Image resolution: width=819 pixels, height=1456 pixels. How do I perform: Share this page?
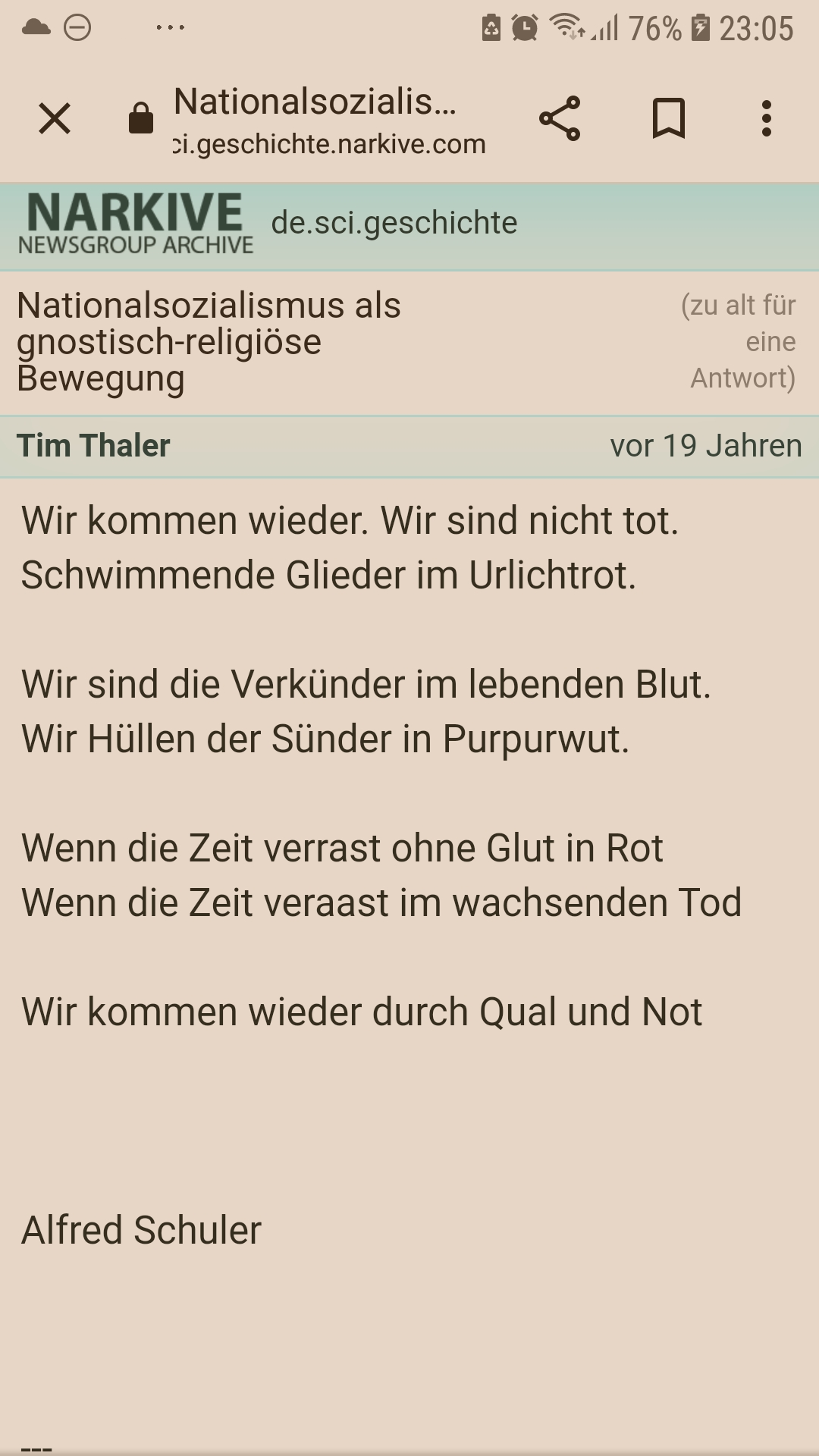(560, 119)
